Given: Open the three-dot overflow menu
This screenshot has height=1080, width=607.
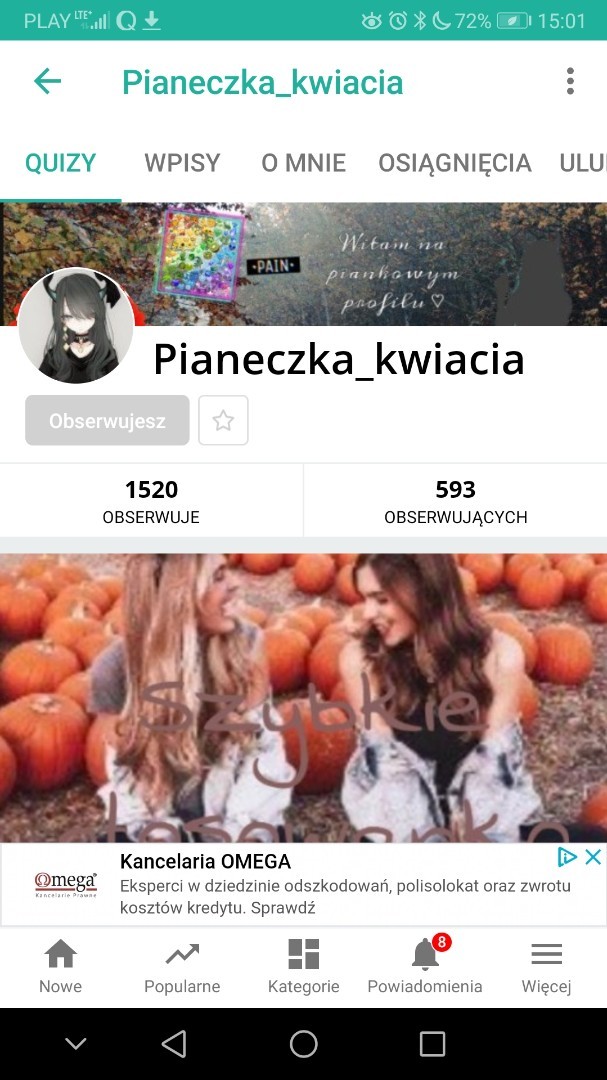Looking at the screenshot, I should click(x=570, y=81).
